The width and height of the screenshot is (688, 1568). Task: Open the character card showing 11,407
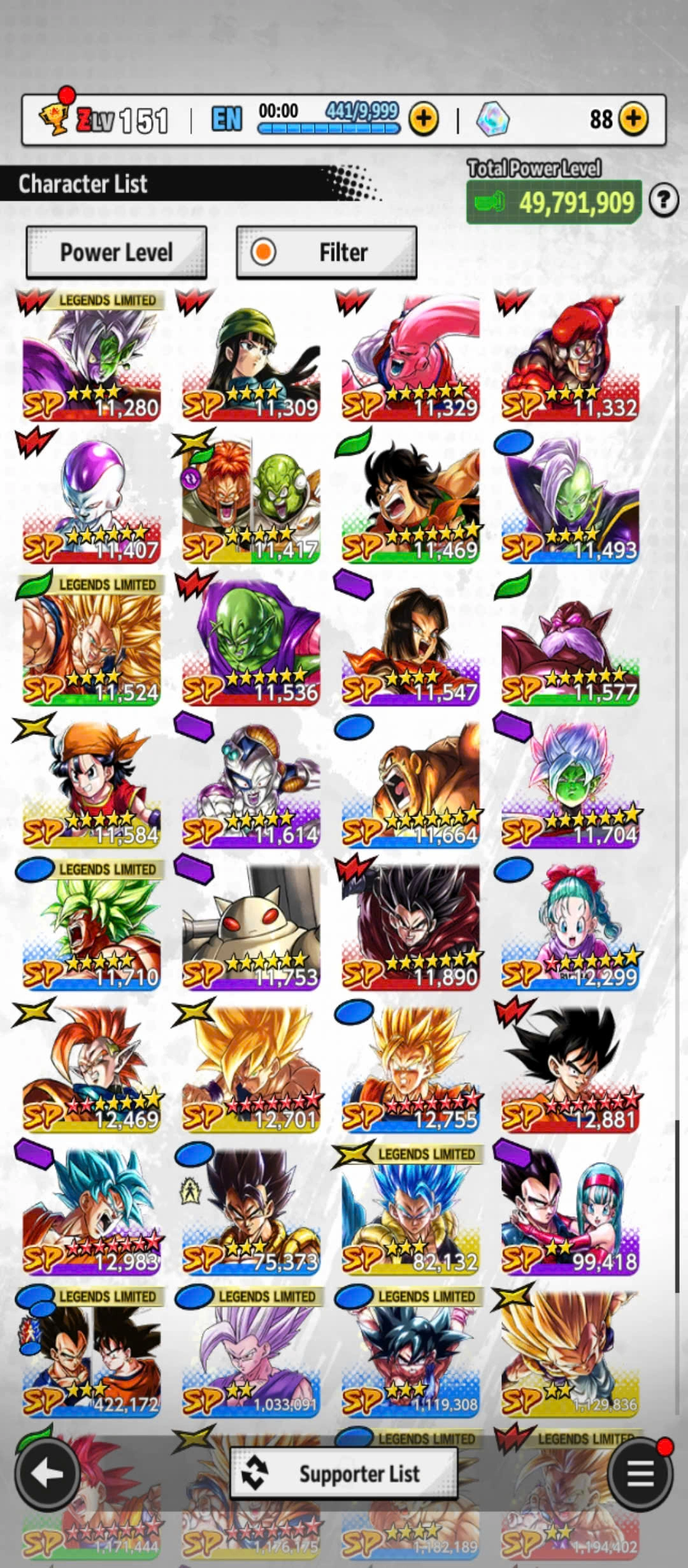[x=91, y=502]
